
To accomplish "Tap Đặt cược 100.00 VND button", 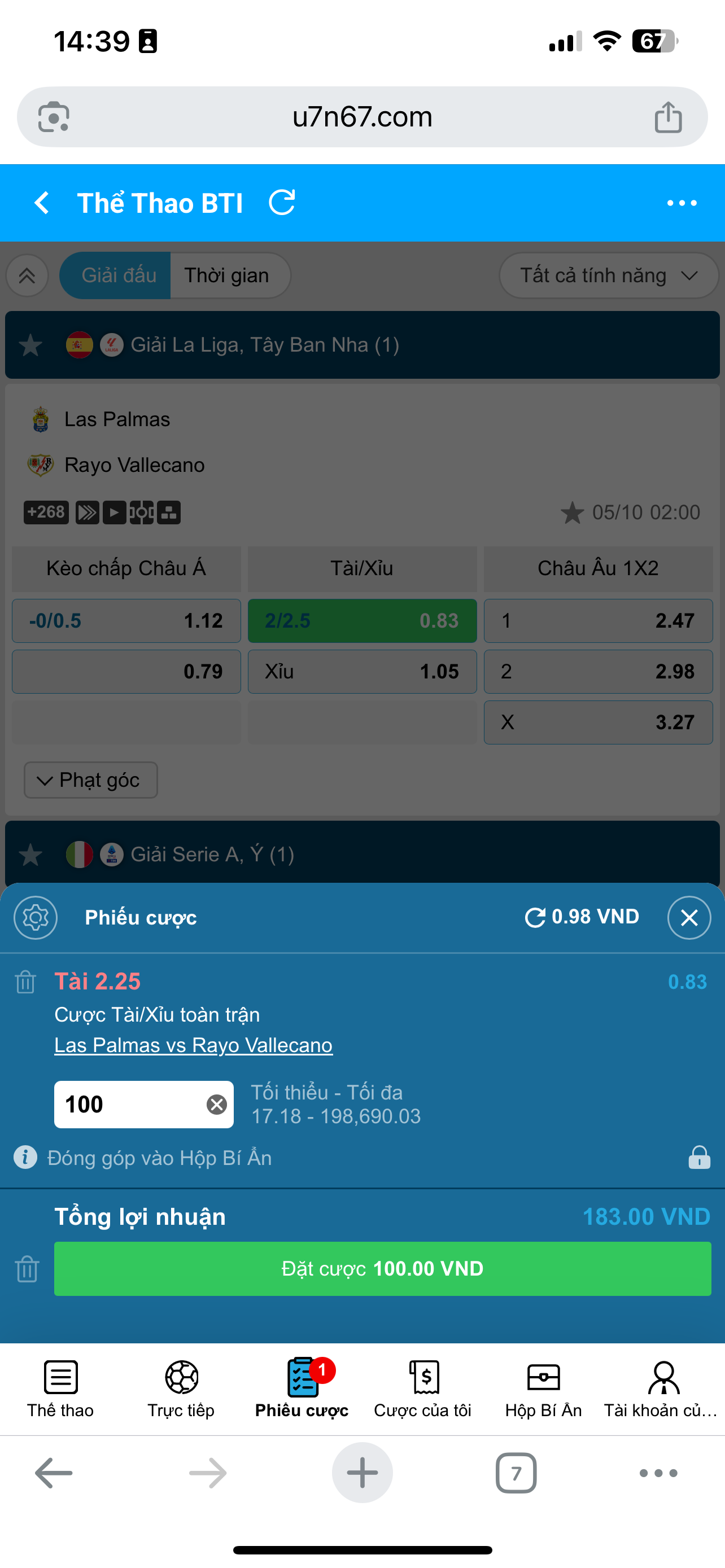I will (382, 1268).
